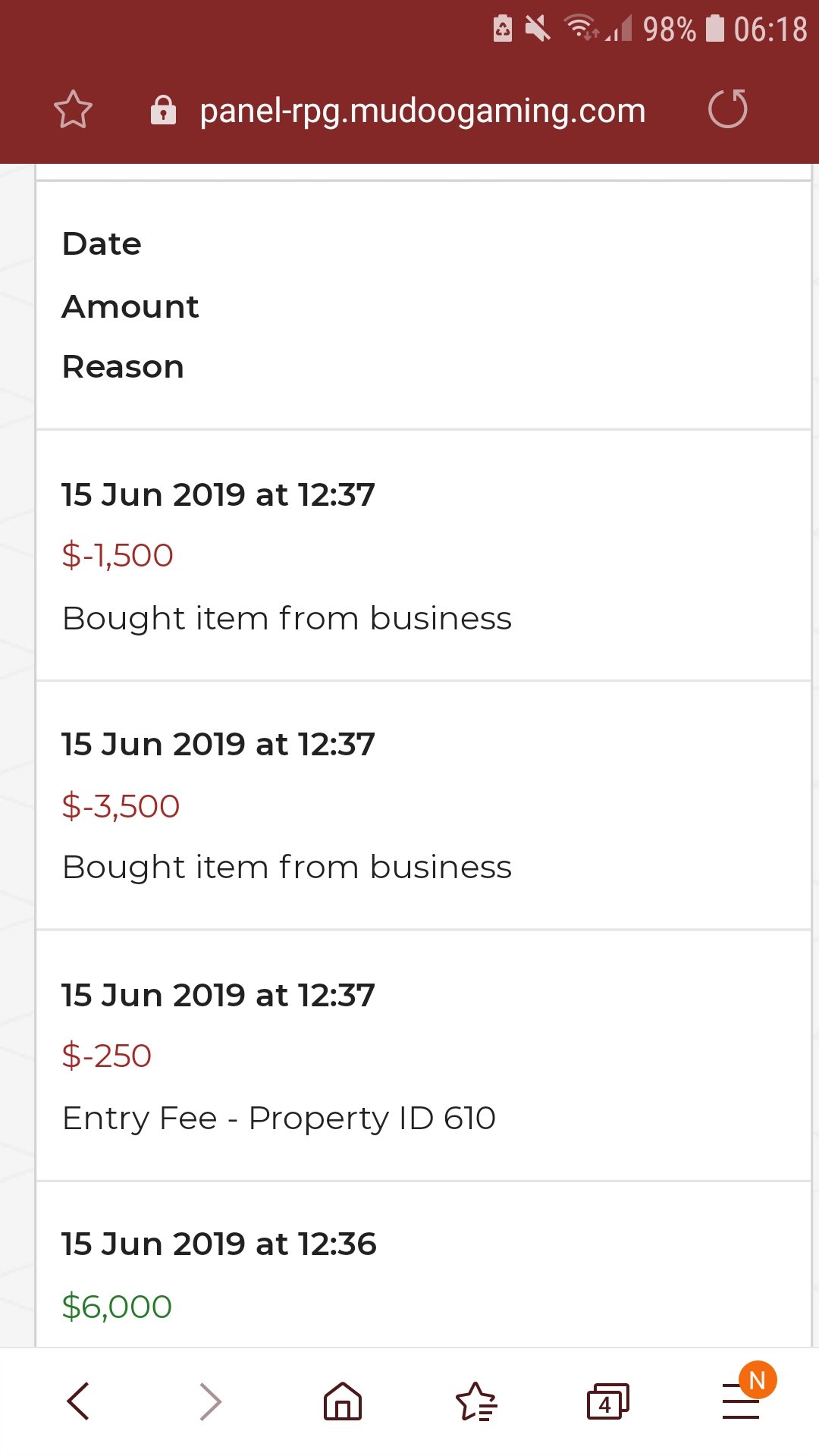Screen dimensions: 819x1456
Task: Open the tab switcher showing 4 tabs
Action: (x=608, y=1401)
